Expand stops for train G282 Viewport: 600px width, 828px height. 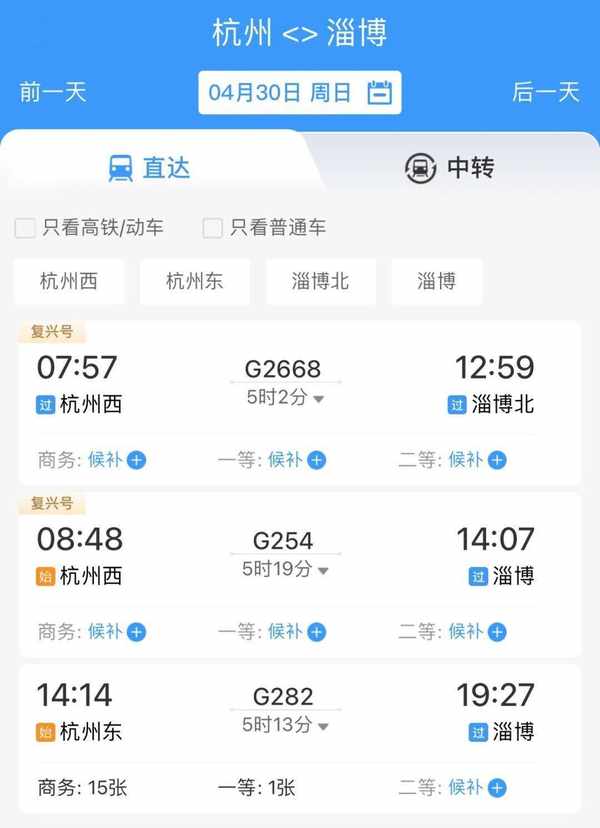319,725
